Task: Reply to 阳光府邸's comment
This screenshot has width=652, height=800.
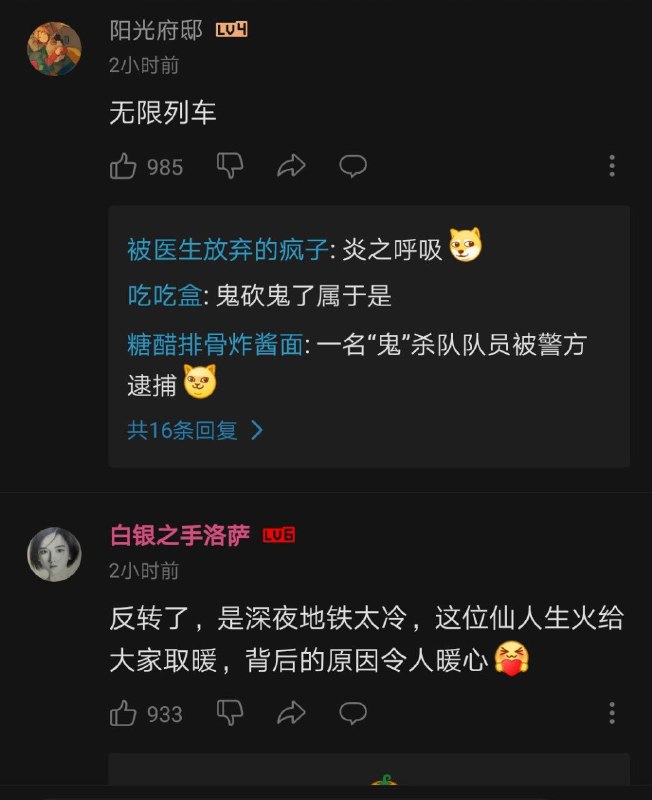Action: pyautogui.click(x=353, y=166)
